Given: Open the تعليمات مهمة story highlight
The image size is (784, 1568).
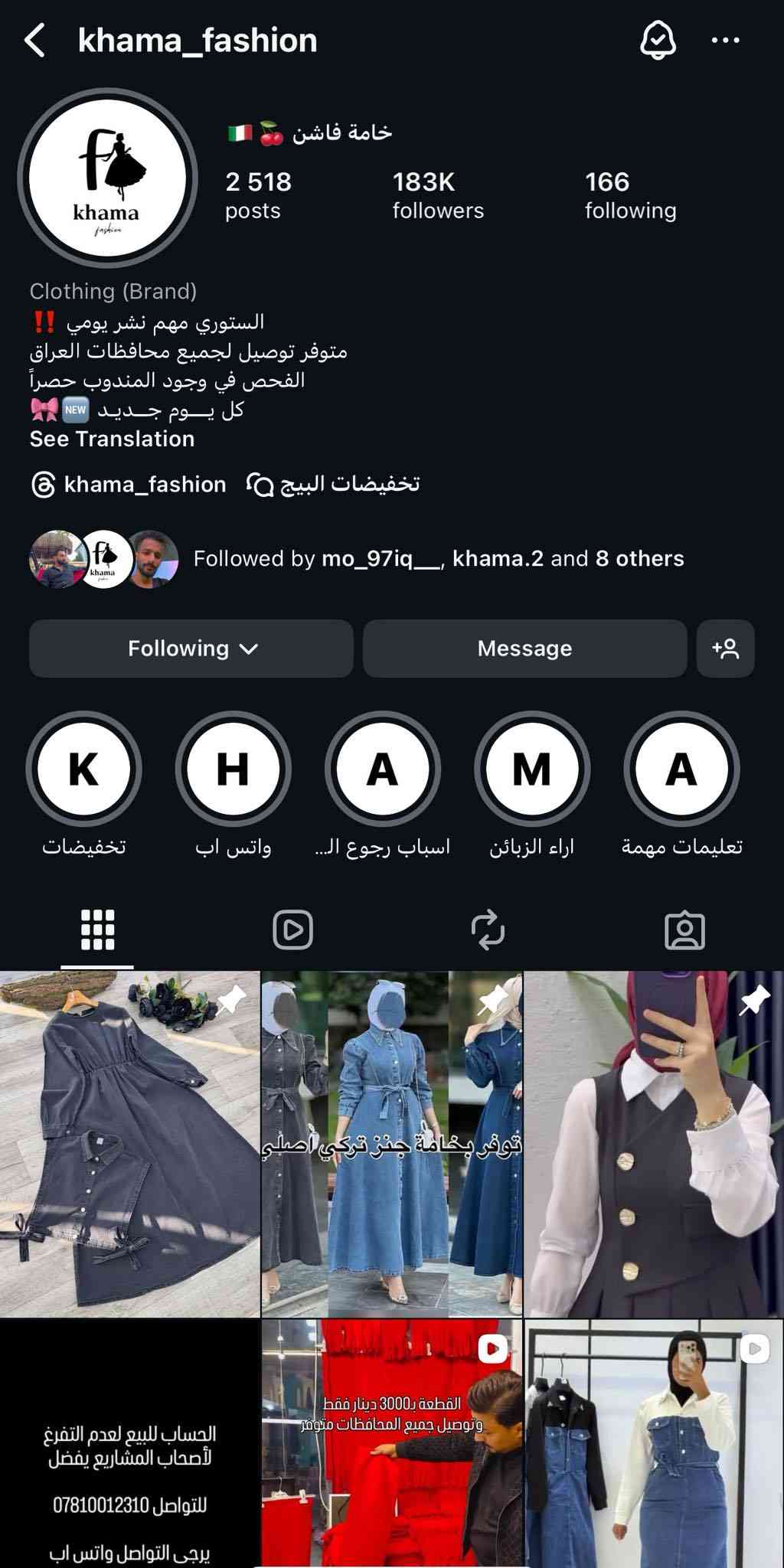Looking at the screenshot, I should pyautogui.click(x=681, y=769).
